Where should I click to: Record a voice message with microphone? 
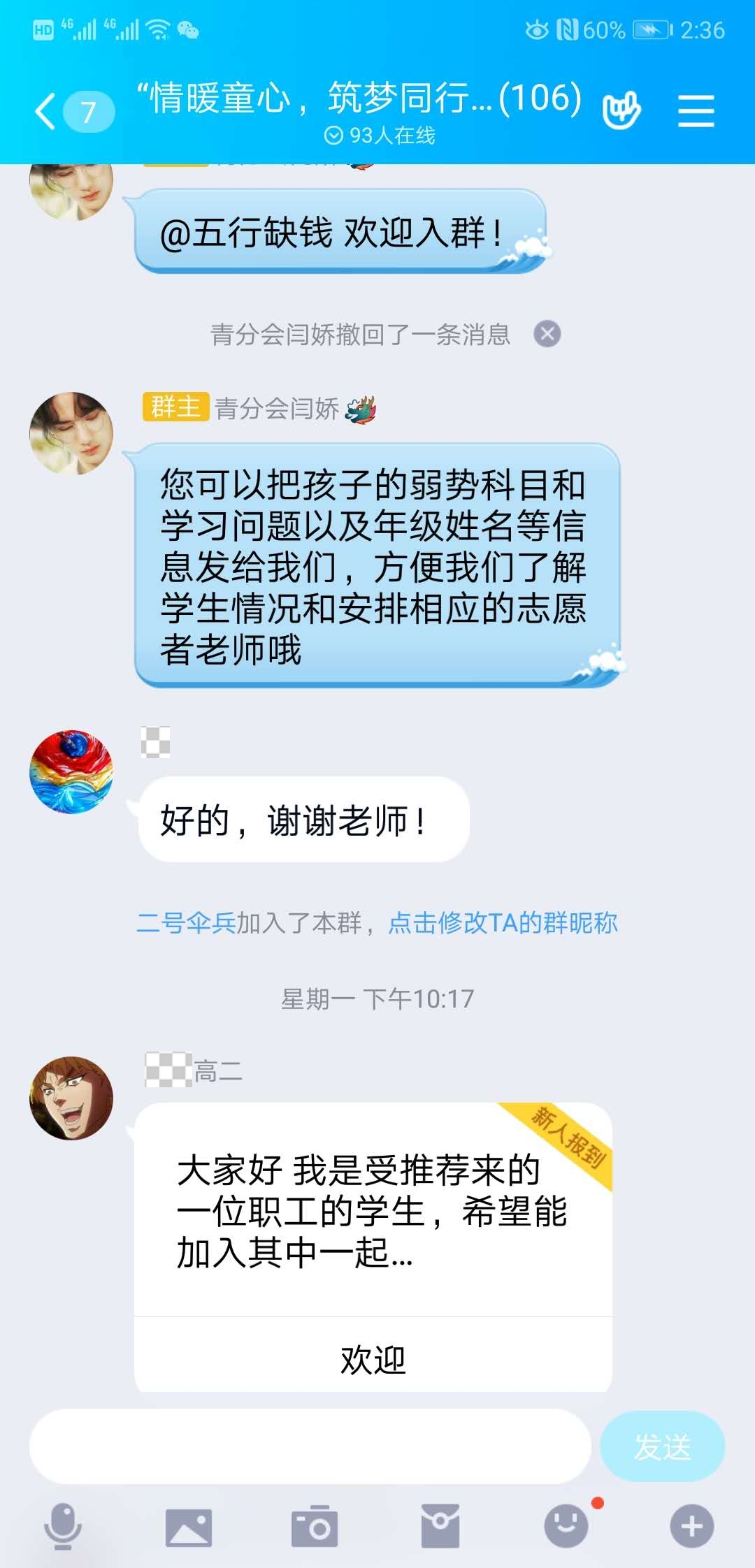63,1527
